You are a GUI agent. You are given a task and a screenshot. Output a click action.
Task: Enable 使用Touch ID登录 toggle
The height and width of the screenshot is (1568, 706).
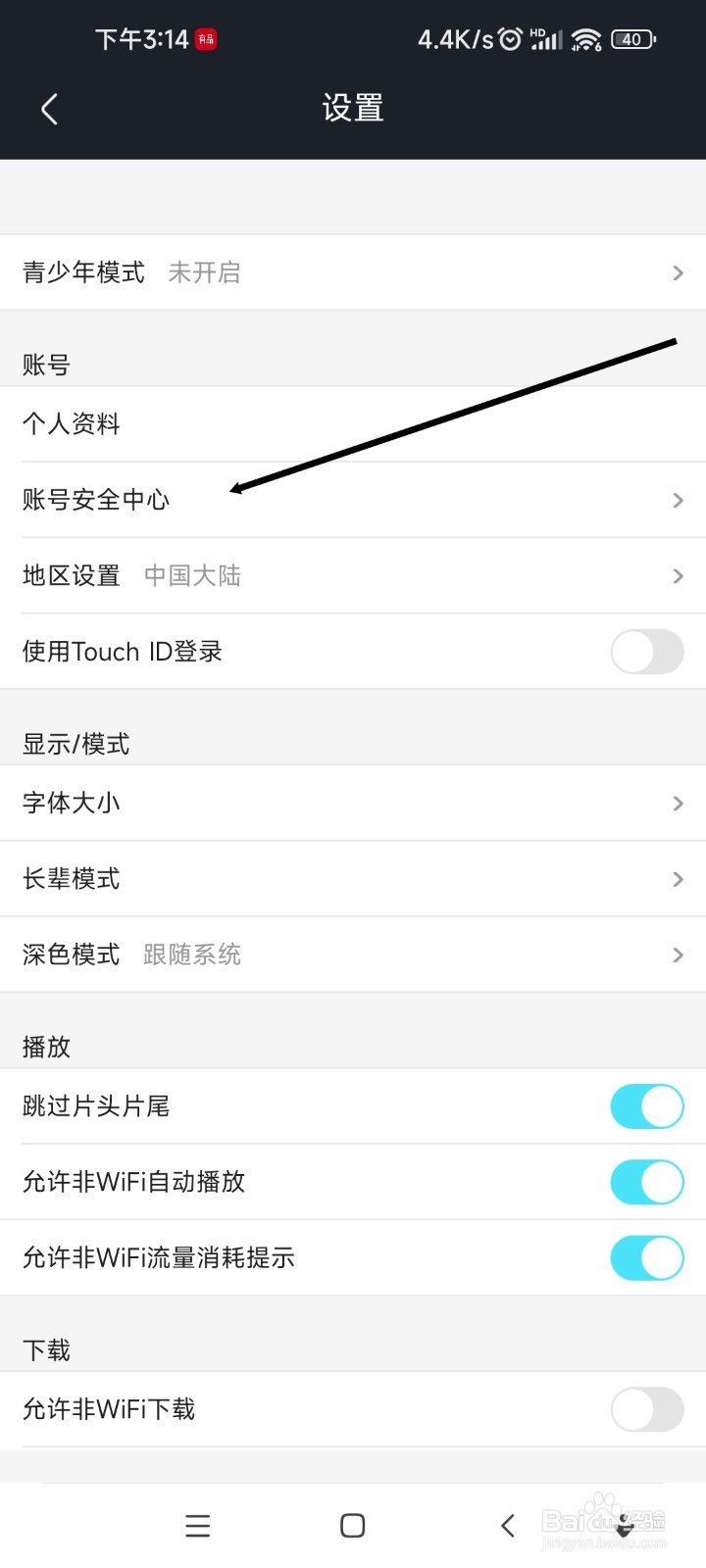pos(646,652)
